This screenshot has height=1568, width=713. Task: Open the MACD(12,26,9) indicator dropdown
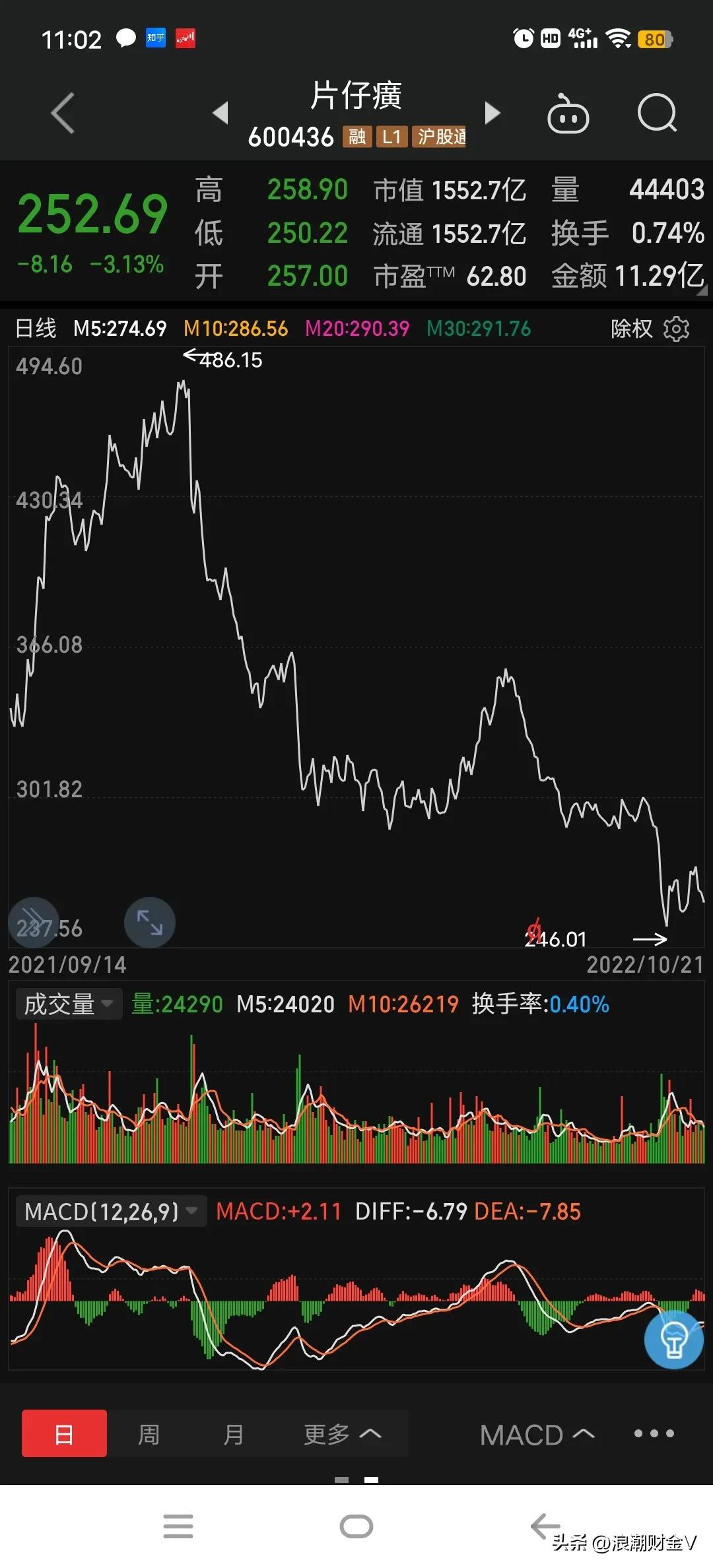point(110,1212)
